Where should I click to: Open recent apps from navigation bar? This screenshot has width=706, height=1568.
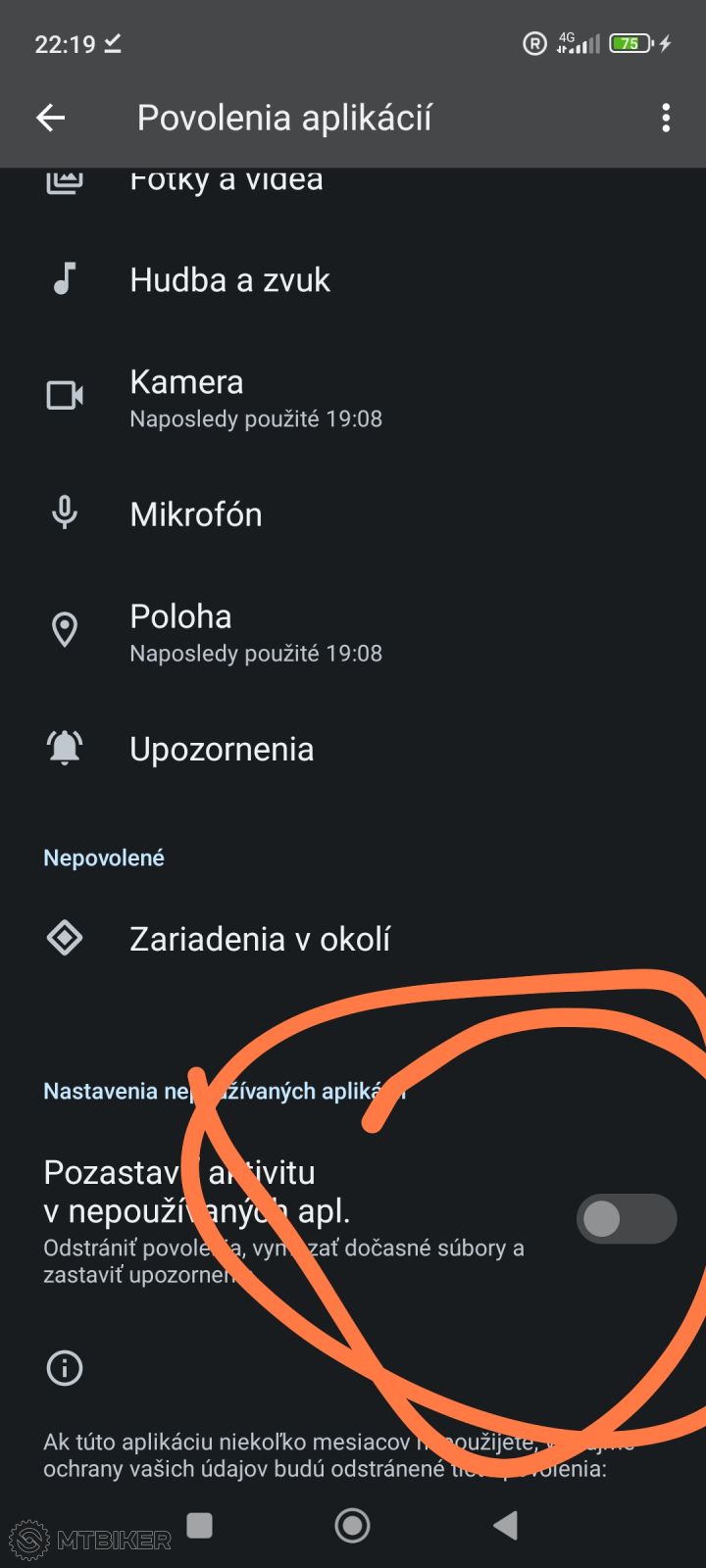click(x=200, y=1525)
